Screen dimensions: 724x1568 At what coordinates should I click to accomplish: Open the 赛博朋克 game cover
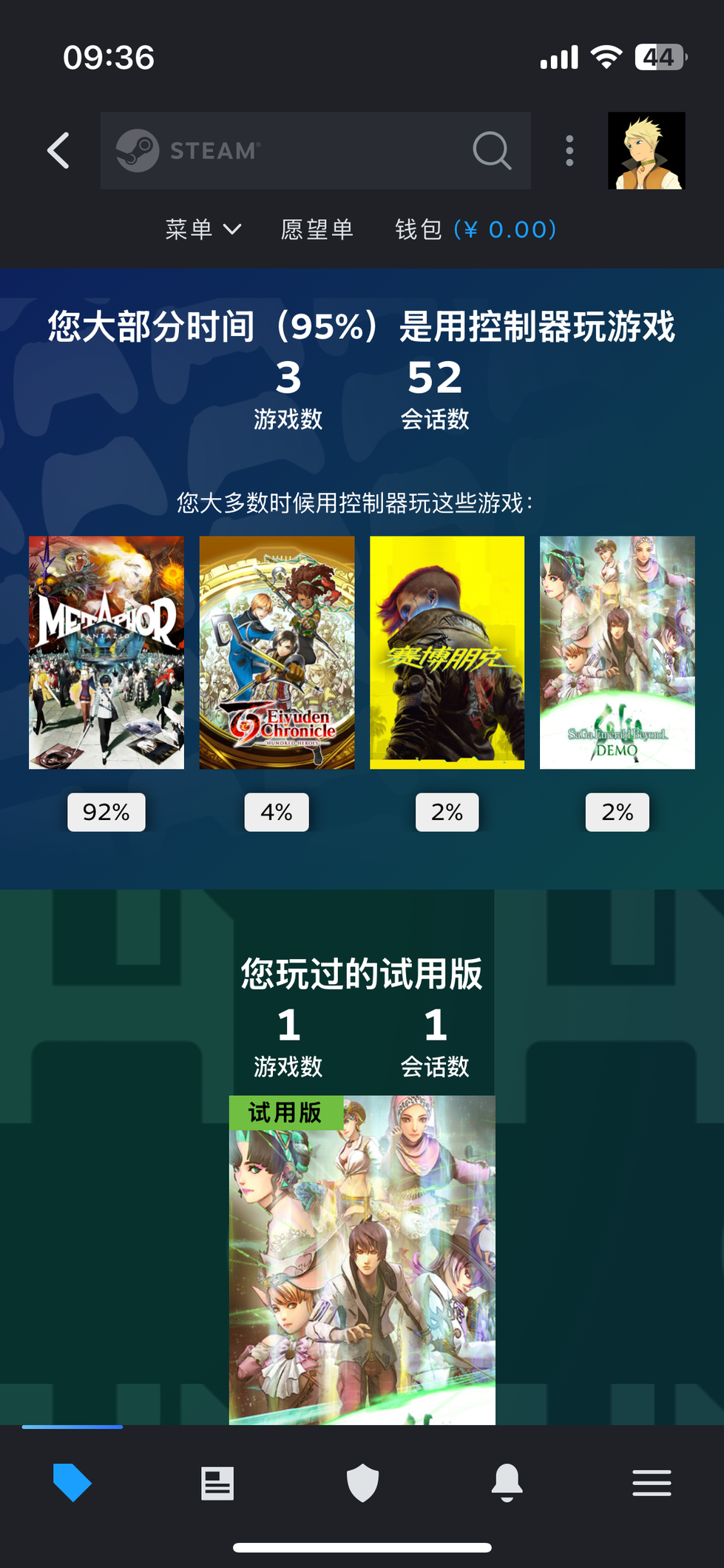pos(447,652)
